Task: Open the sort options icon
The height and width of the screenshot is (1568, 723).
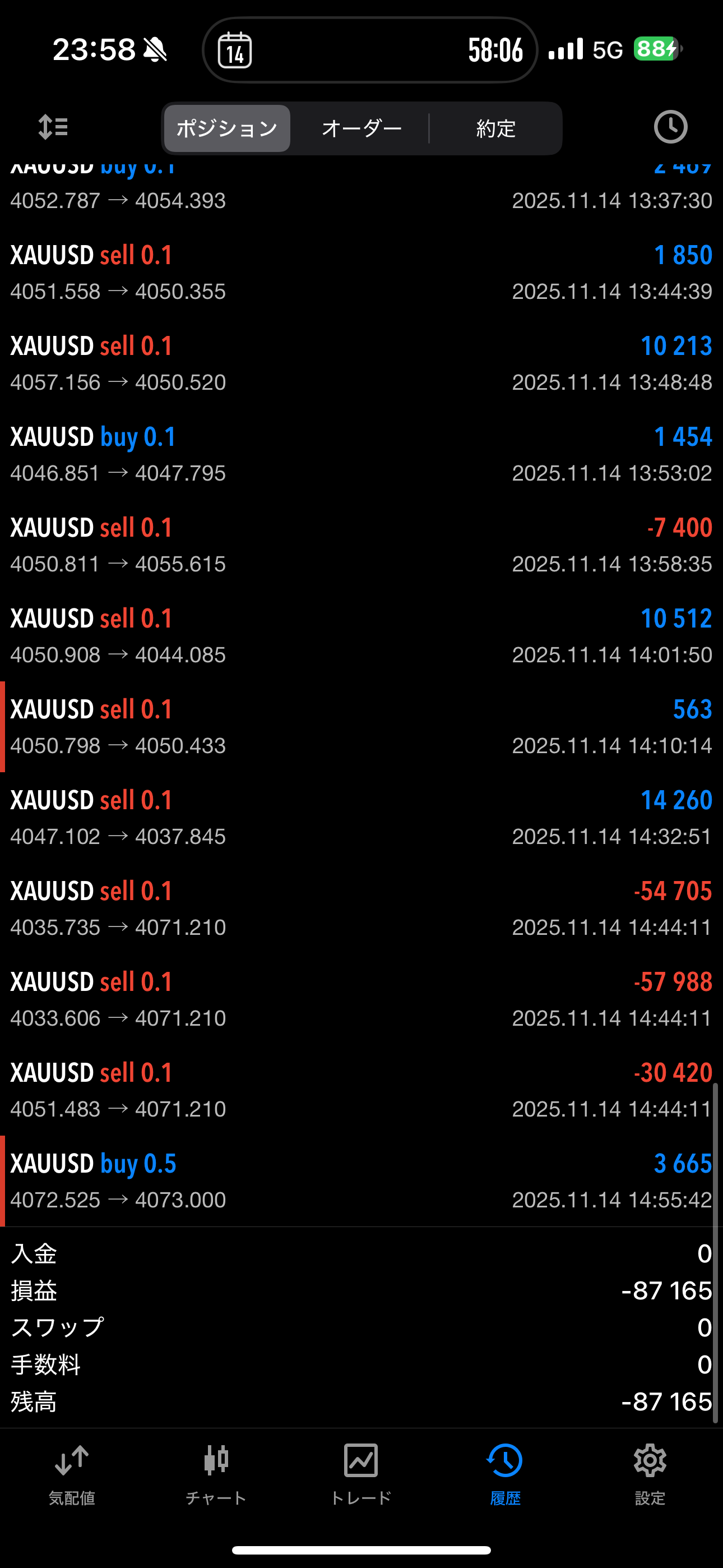Action: click(x=53, y=127)
